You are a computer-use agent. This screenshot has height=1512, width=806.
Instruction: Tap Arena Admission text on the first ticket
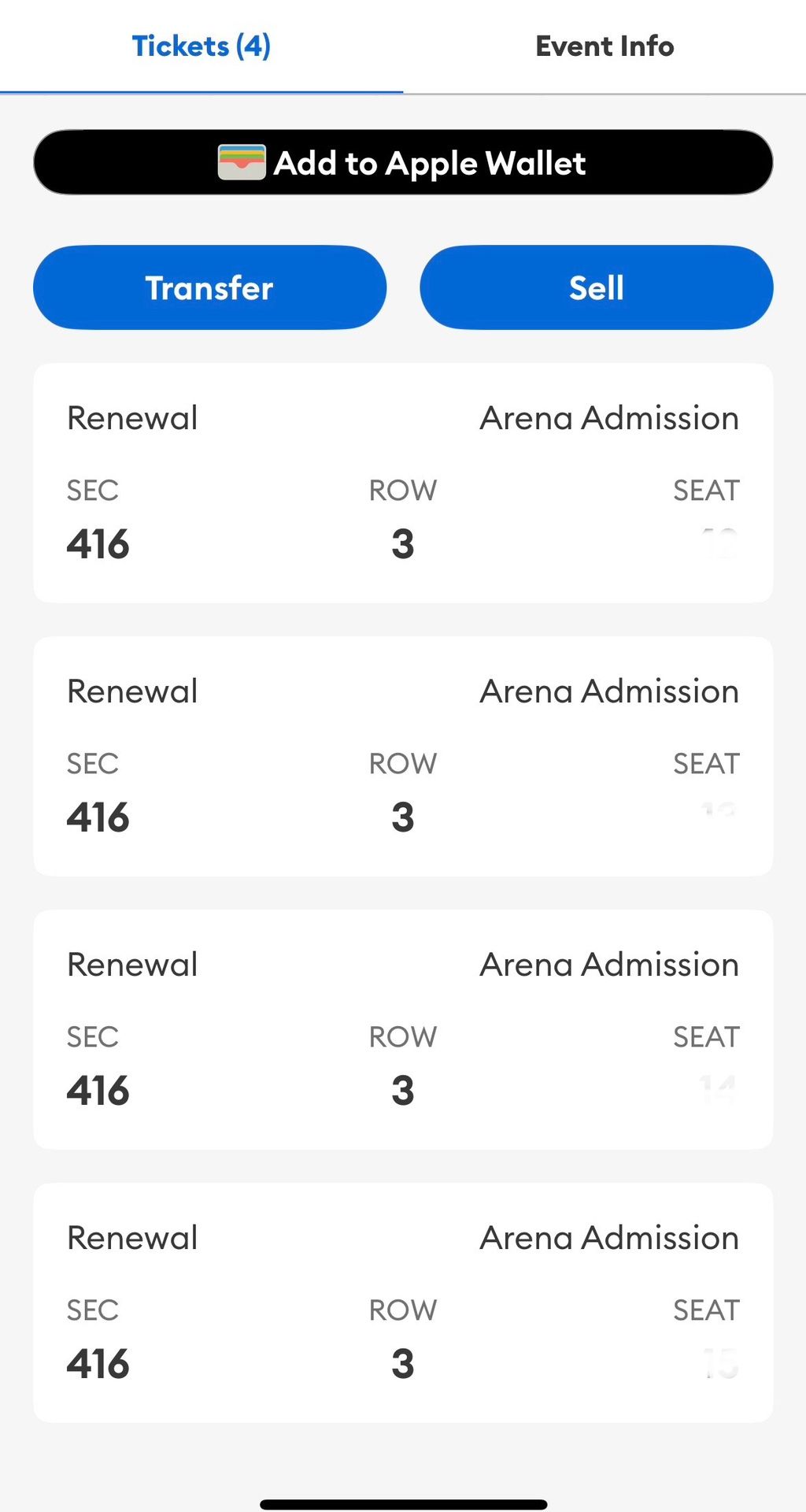tap(608, 417)
